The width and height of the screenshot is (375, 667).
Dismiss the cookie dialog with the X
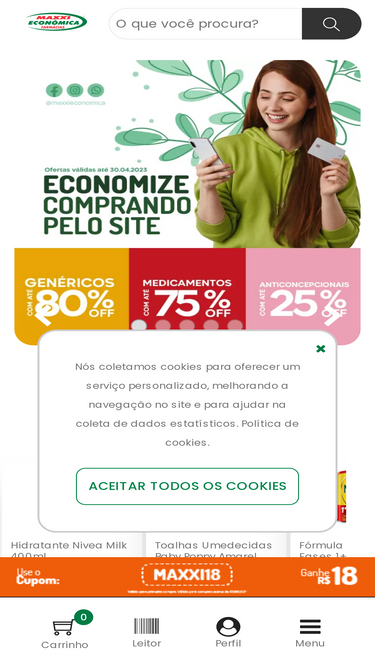click(x=321, y=349)
